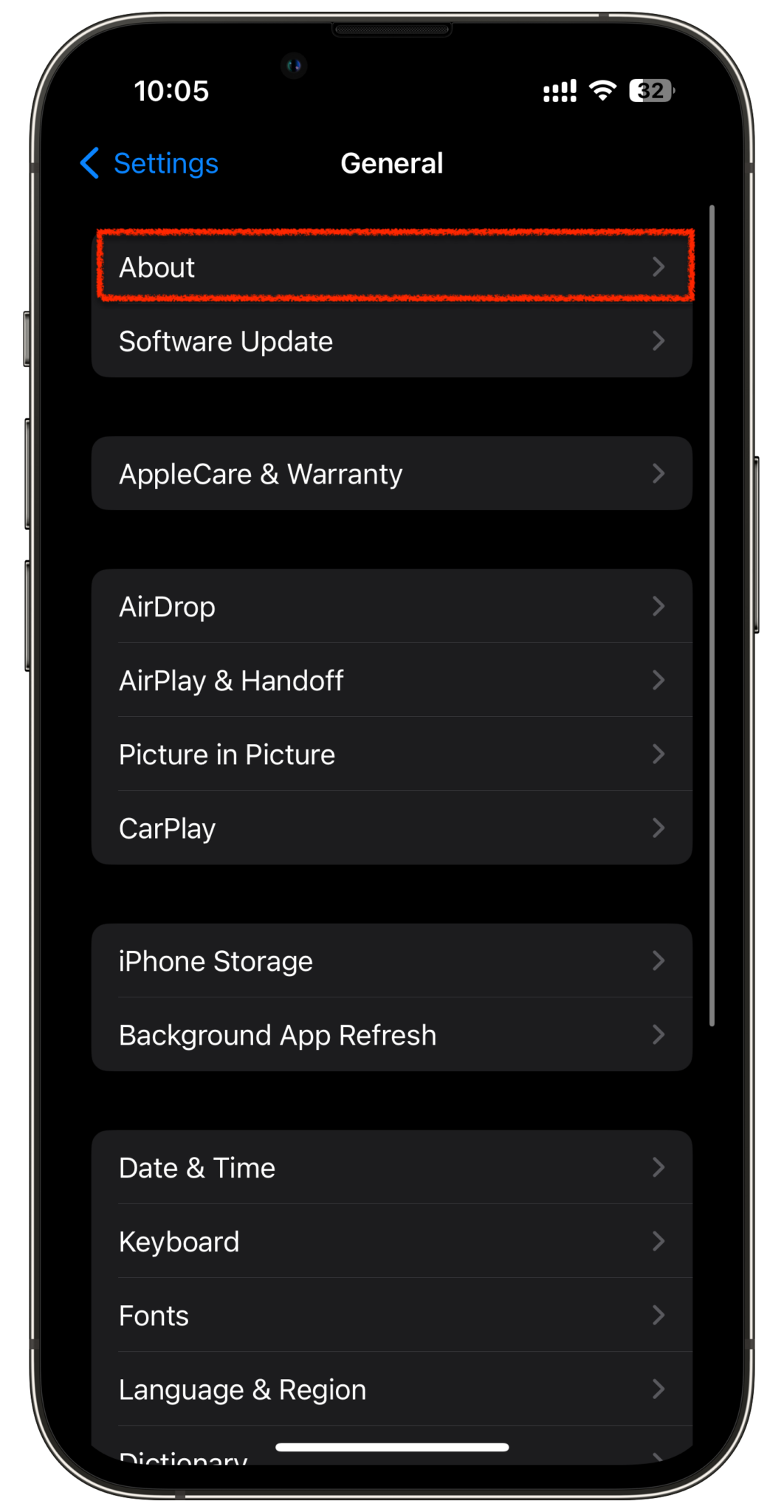This screenshot has width=784, height=1512.
Task: Expand the CarPlay disclosure chevron
Action: (x=659, y=828)
